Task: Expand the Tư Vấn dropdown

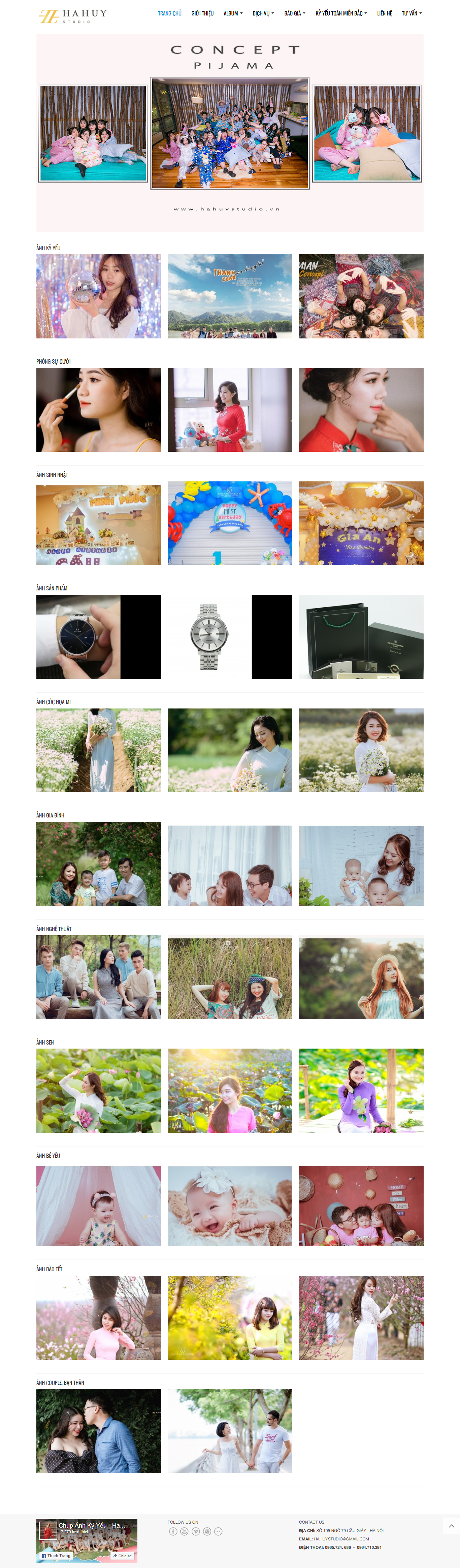Action: pos(411,13)
